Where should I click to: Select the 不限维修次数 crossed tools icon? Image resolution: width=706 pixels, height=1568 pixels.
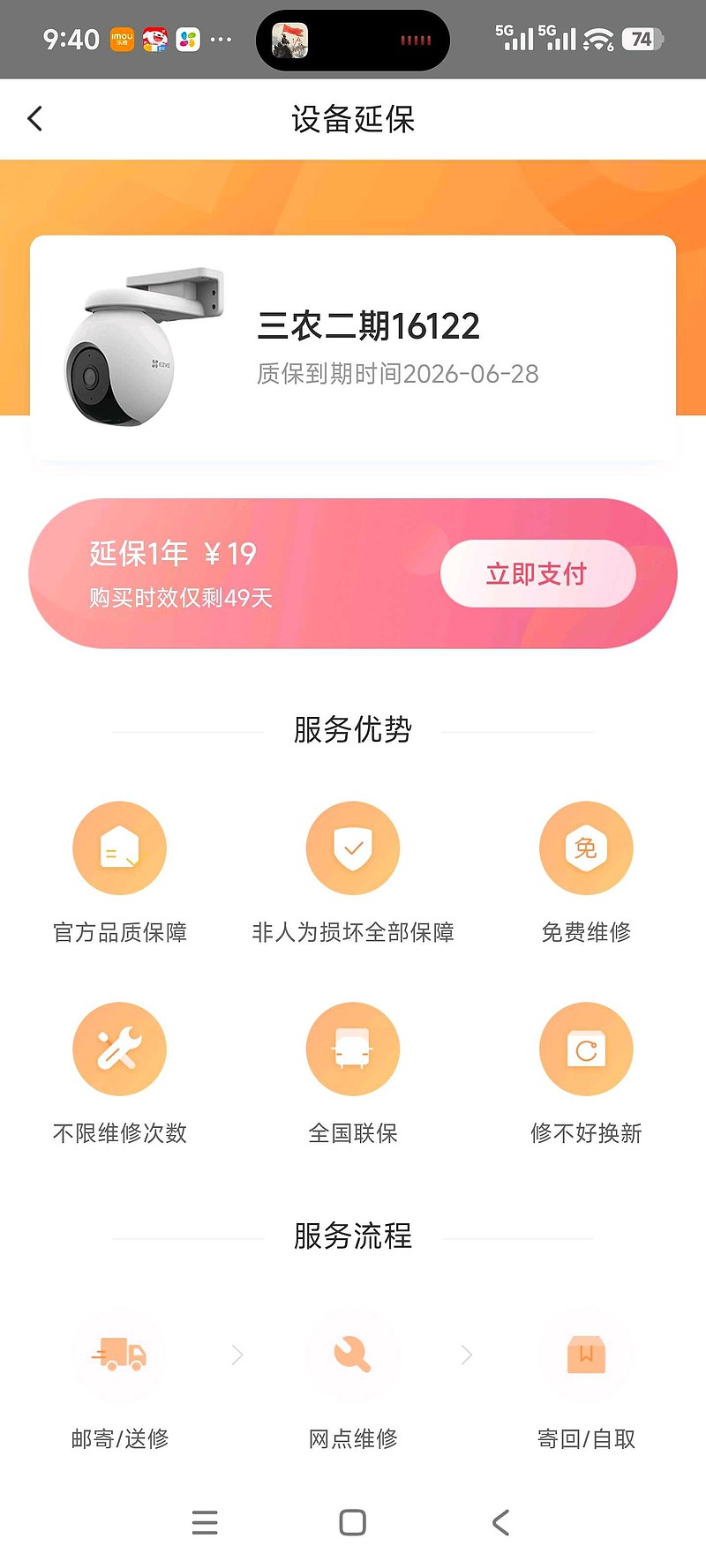tap(120, 1049)
